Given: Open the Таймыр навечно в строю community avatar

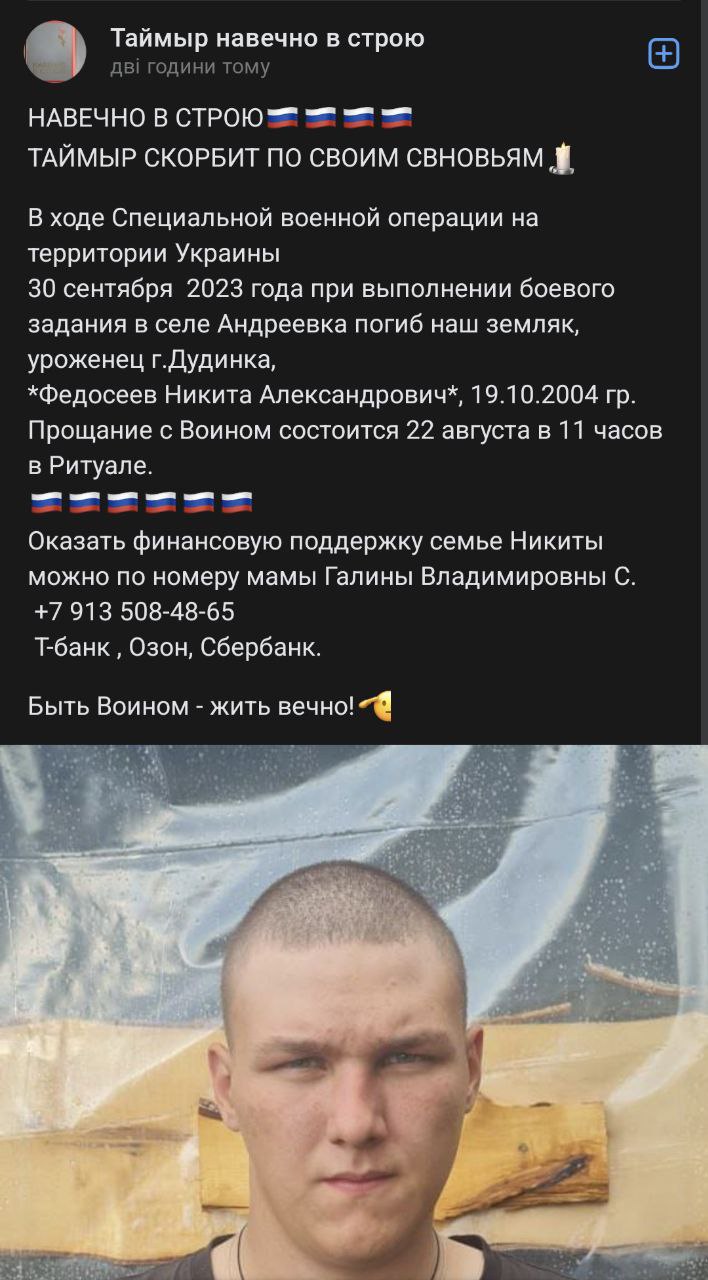Looking at the screenshot, I should pos(55,51).
